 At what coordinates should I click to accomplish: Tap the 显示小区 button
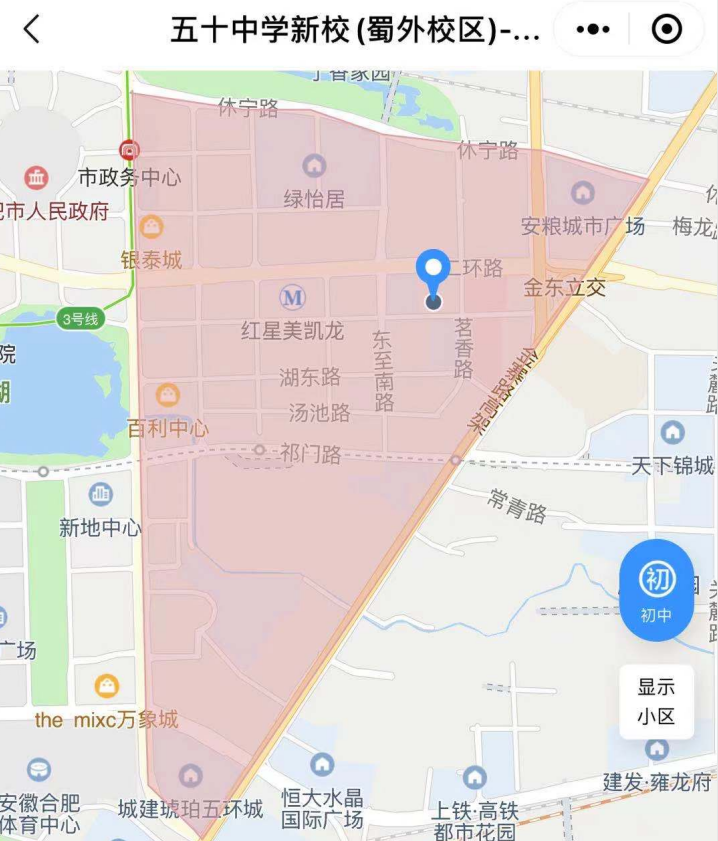[x=656, y=701]
